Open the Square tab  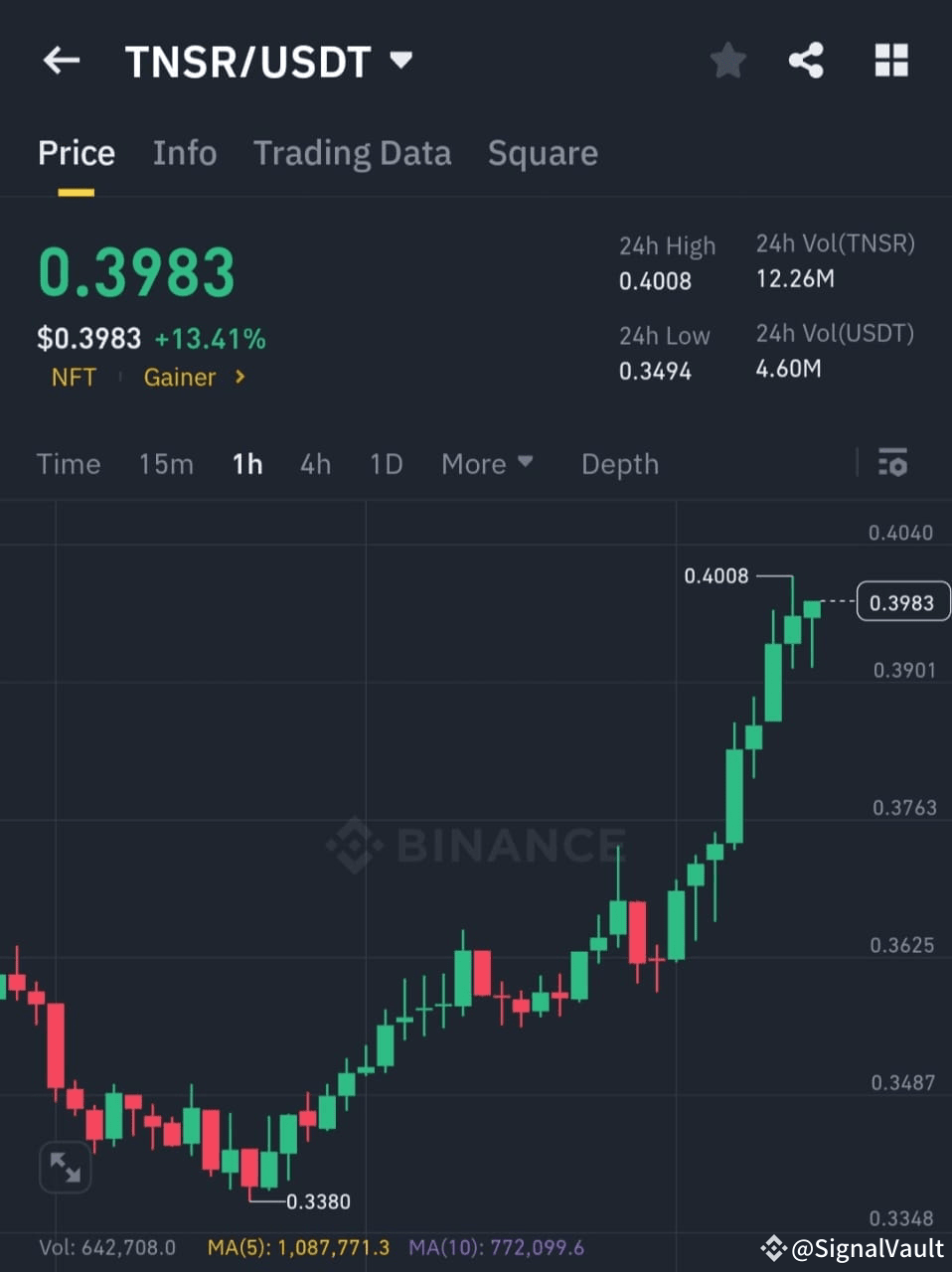[x=543, y=153]
